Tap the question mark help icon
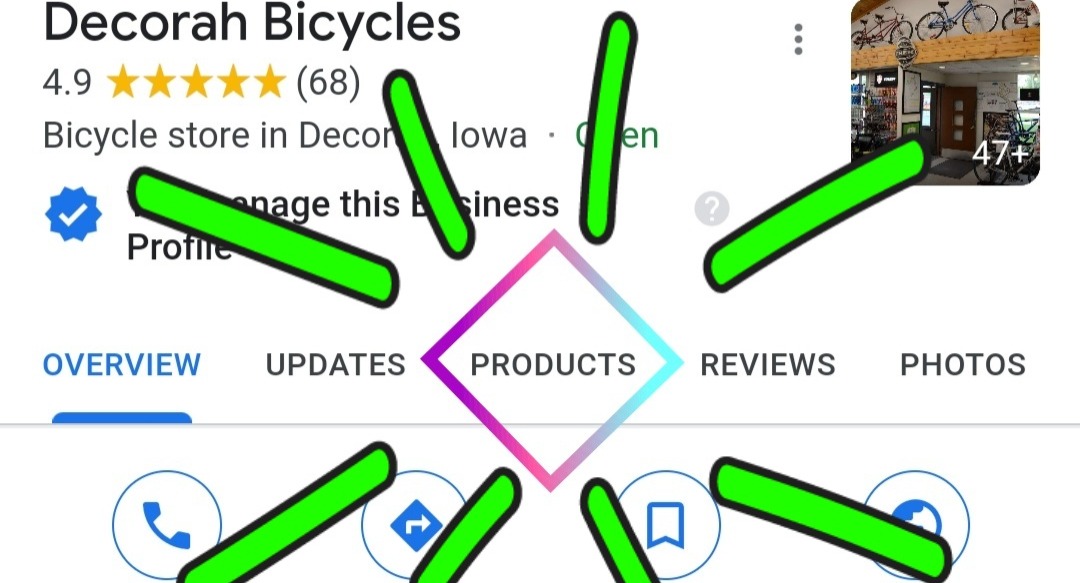Image resolution: width=1080 pixels, height=583 pixels. (711, 209)
